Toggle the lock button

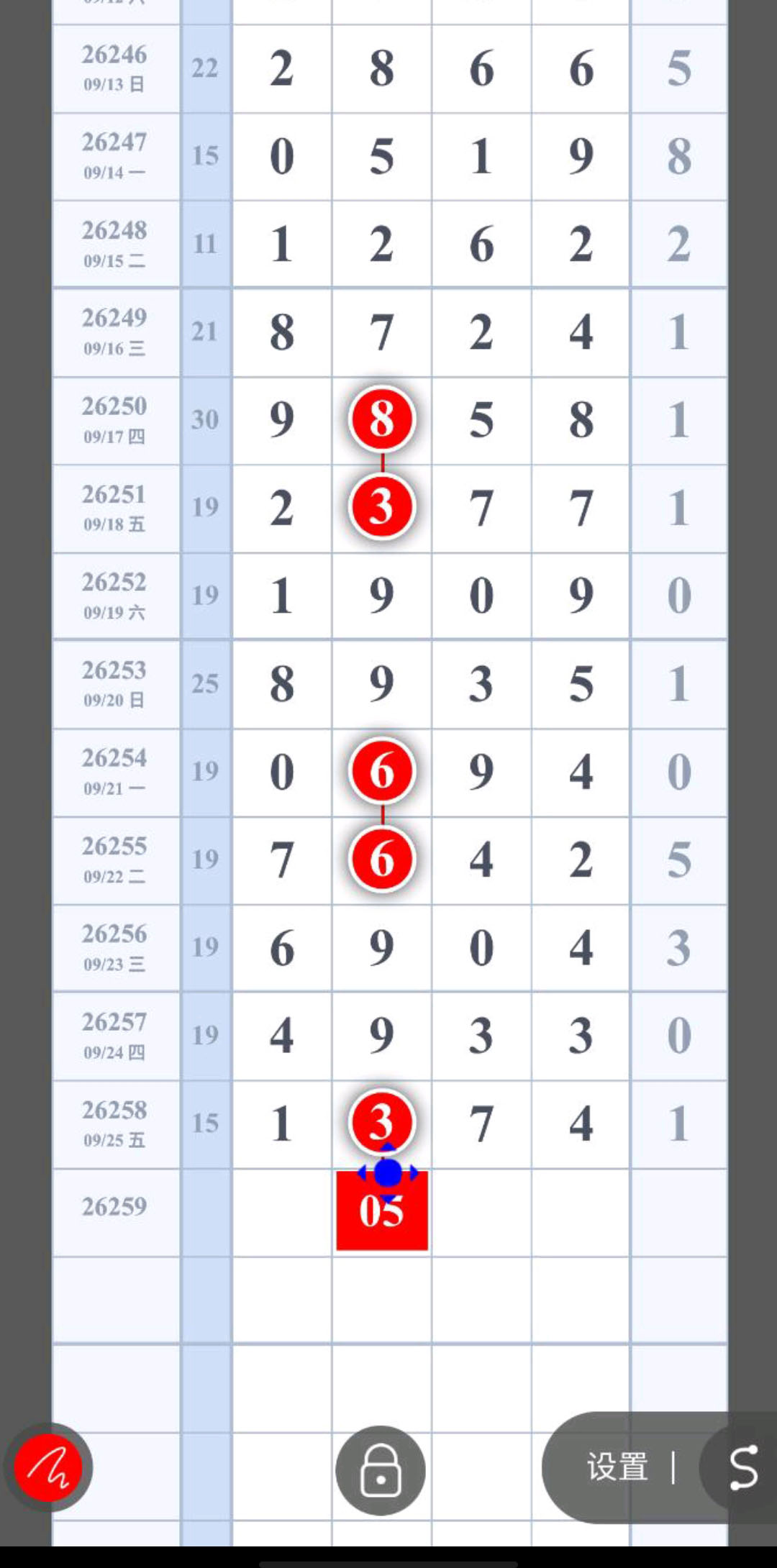[381, 1470]
